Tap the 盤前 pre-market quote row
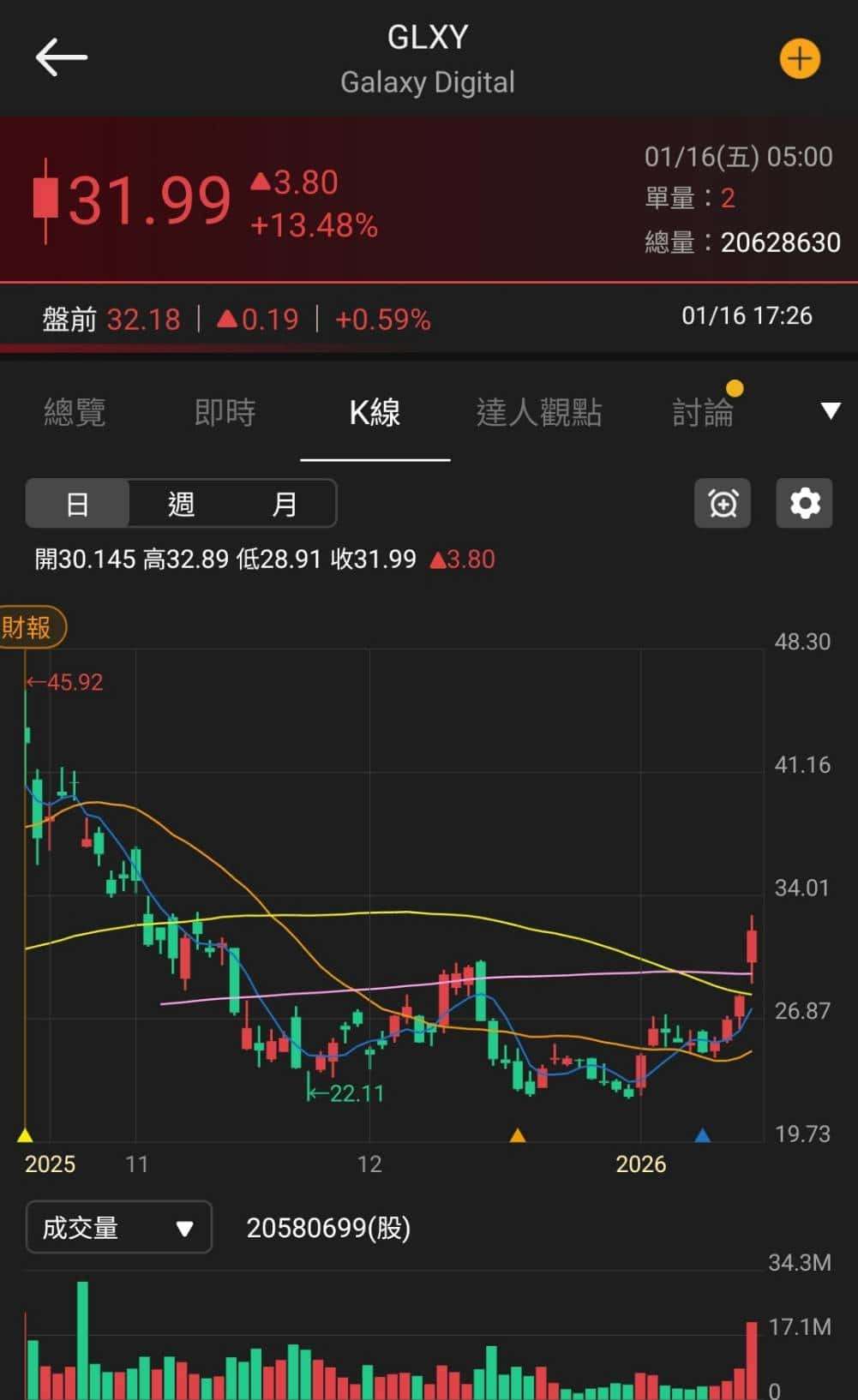This screenshot has height=1400, width=858. pyautogui.click(x=240, y=318)
